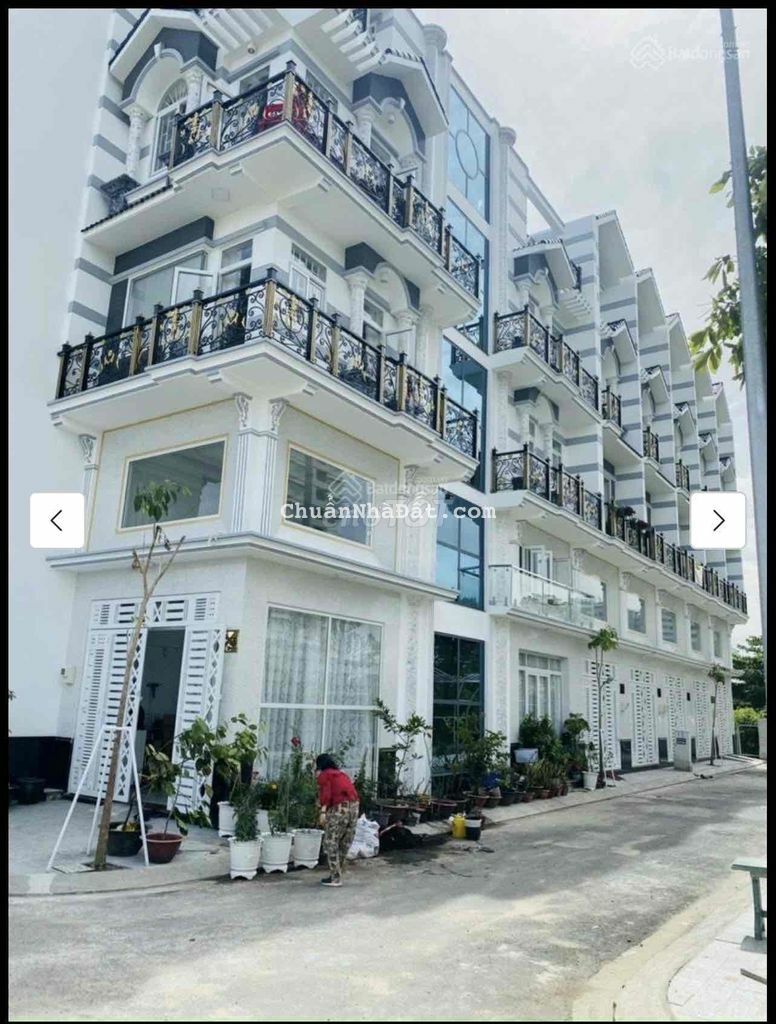The width and height of the screenshot is (776, 1024).
Task: Show the next photo
Action: [717, 520]
